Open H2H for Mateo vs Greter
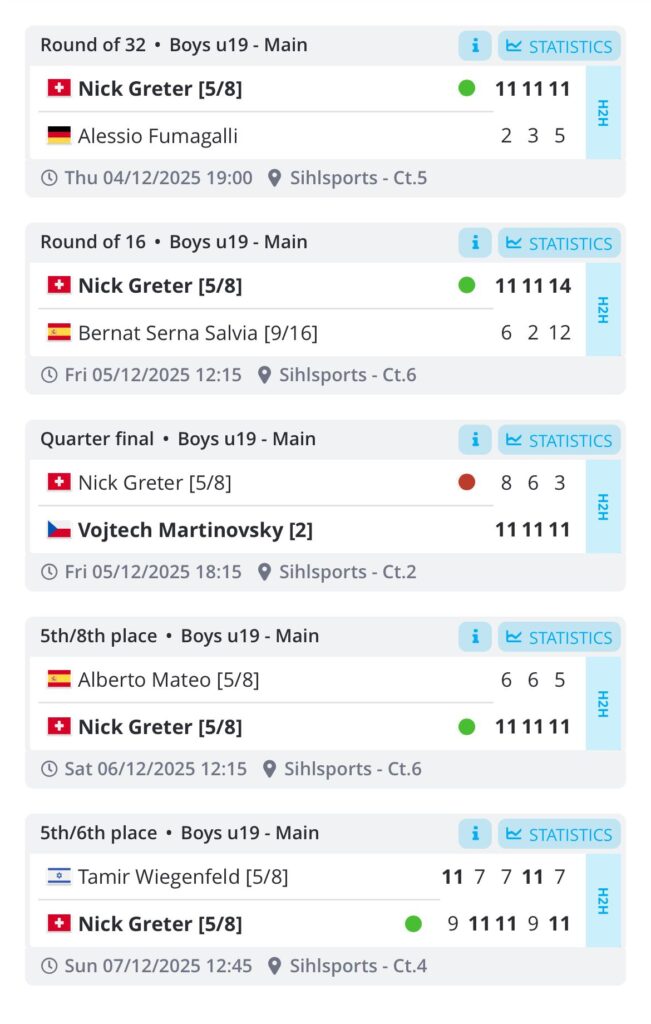 pos(603,703)
